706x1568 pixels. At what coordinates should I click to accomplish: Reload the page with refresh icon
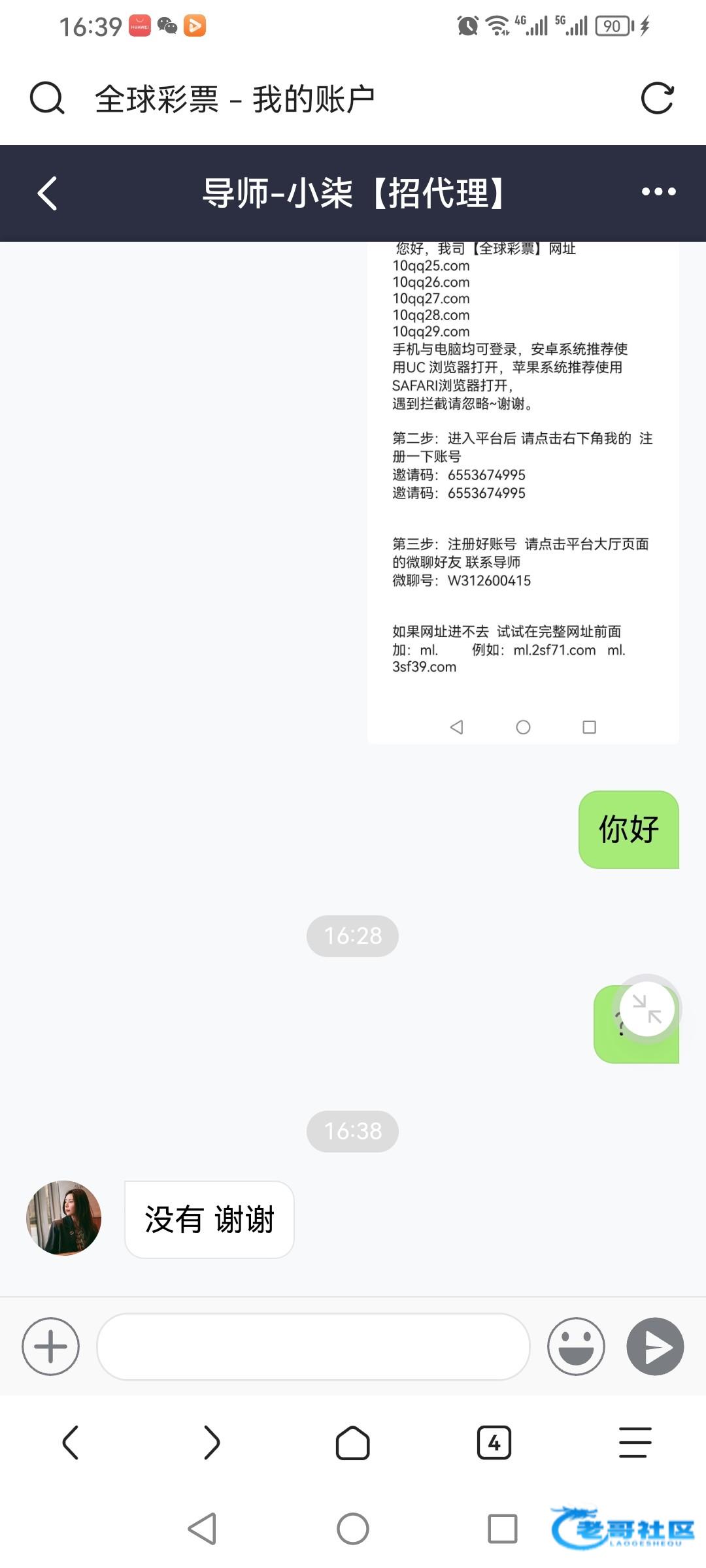pyautogui.click(x=657, y=99)
